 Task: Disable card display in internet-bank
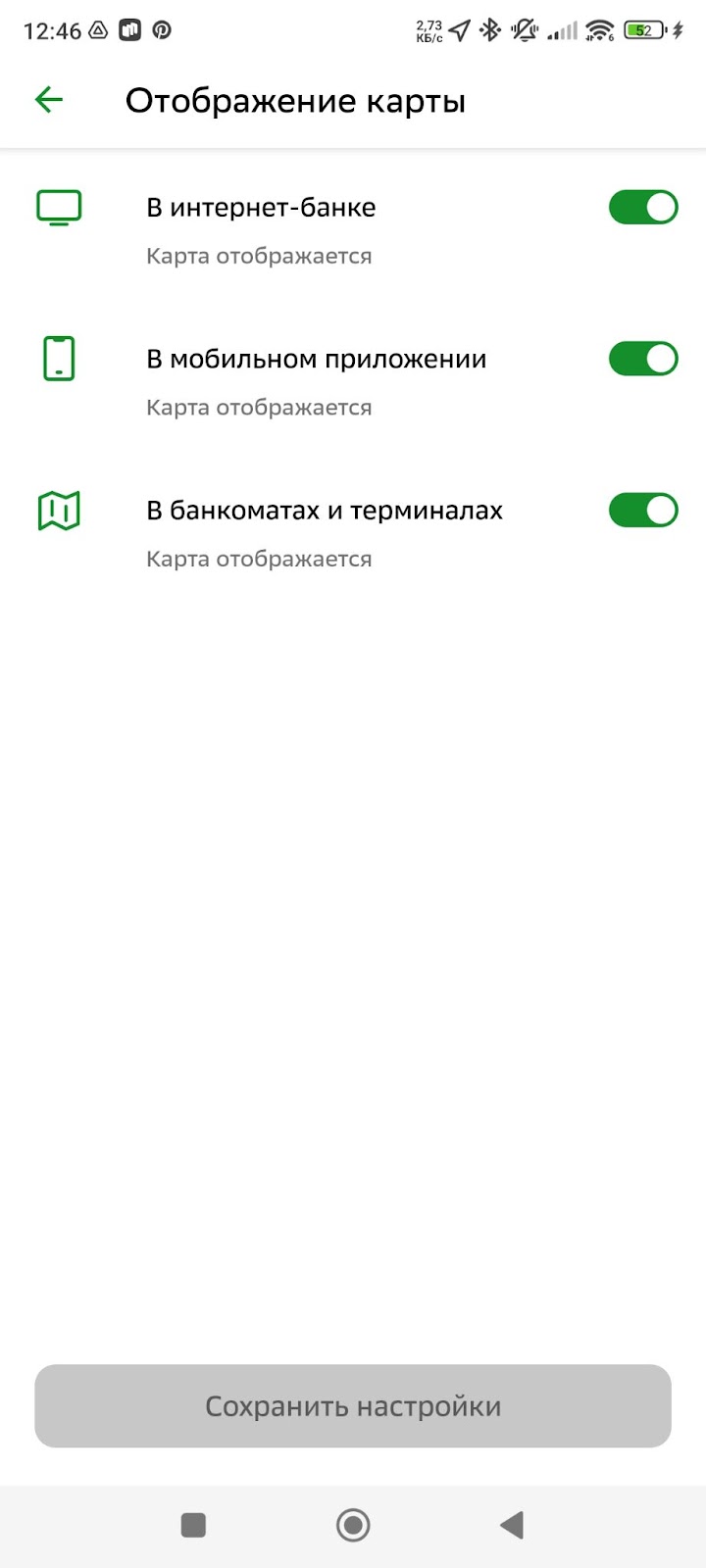(x=642, y=207)
